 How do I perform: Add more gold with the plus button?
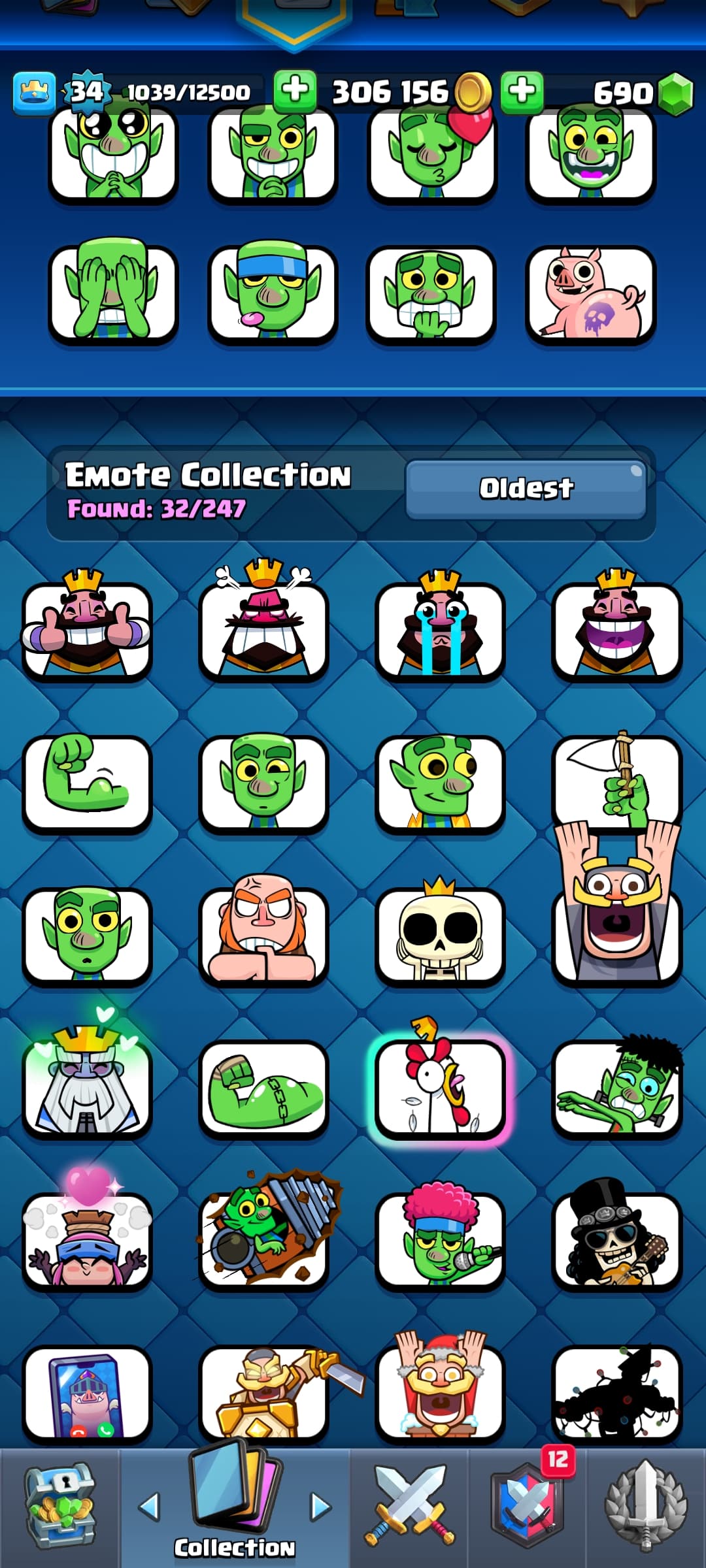point(295,90)
